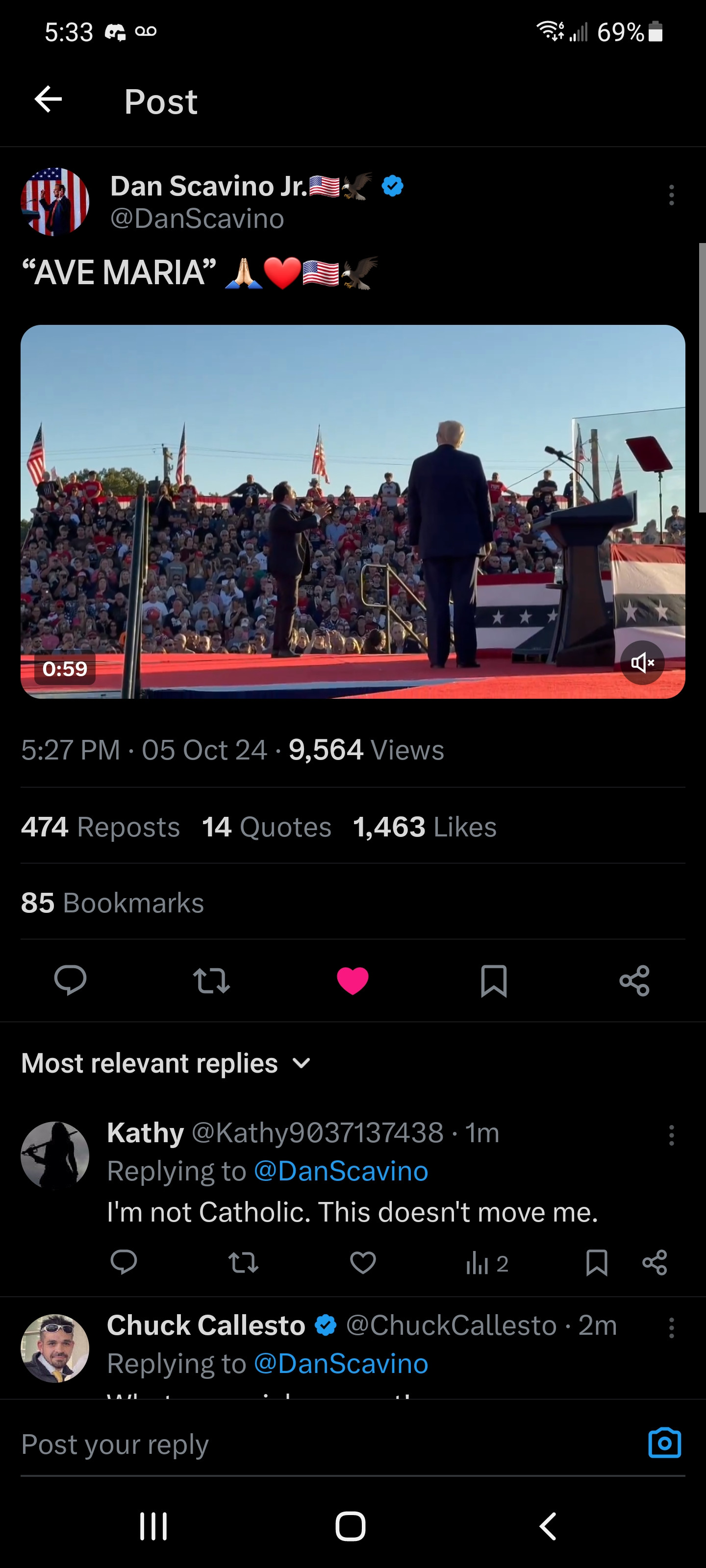Unmute the video sound
This screenshot has width=706, height=1568.
(642, 662)
